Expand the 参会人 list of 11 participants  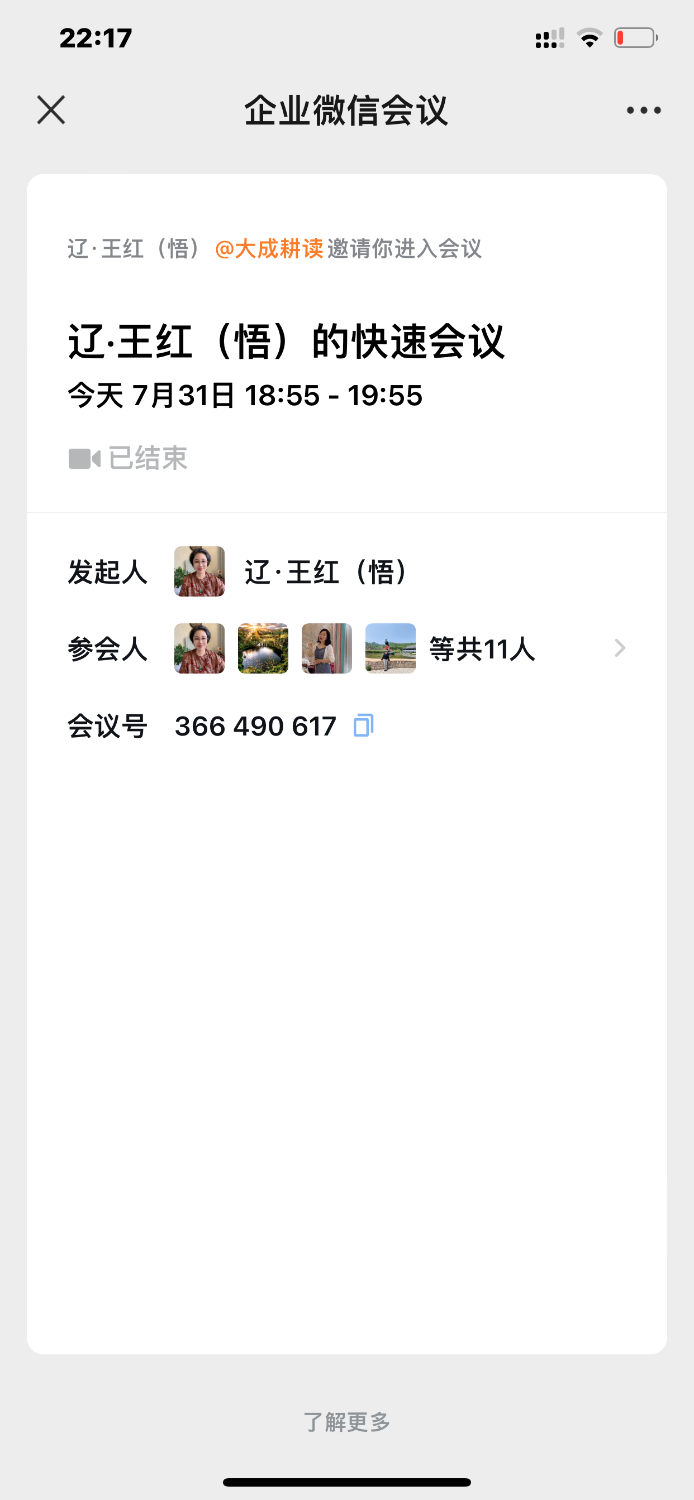[619, 649]
